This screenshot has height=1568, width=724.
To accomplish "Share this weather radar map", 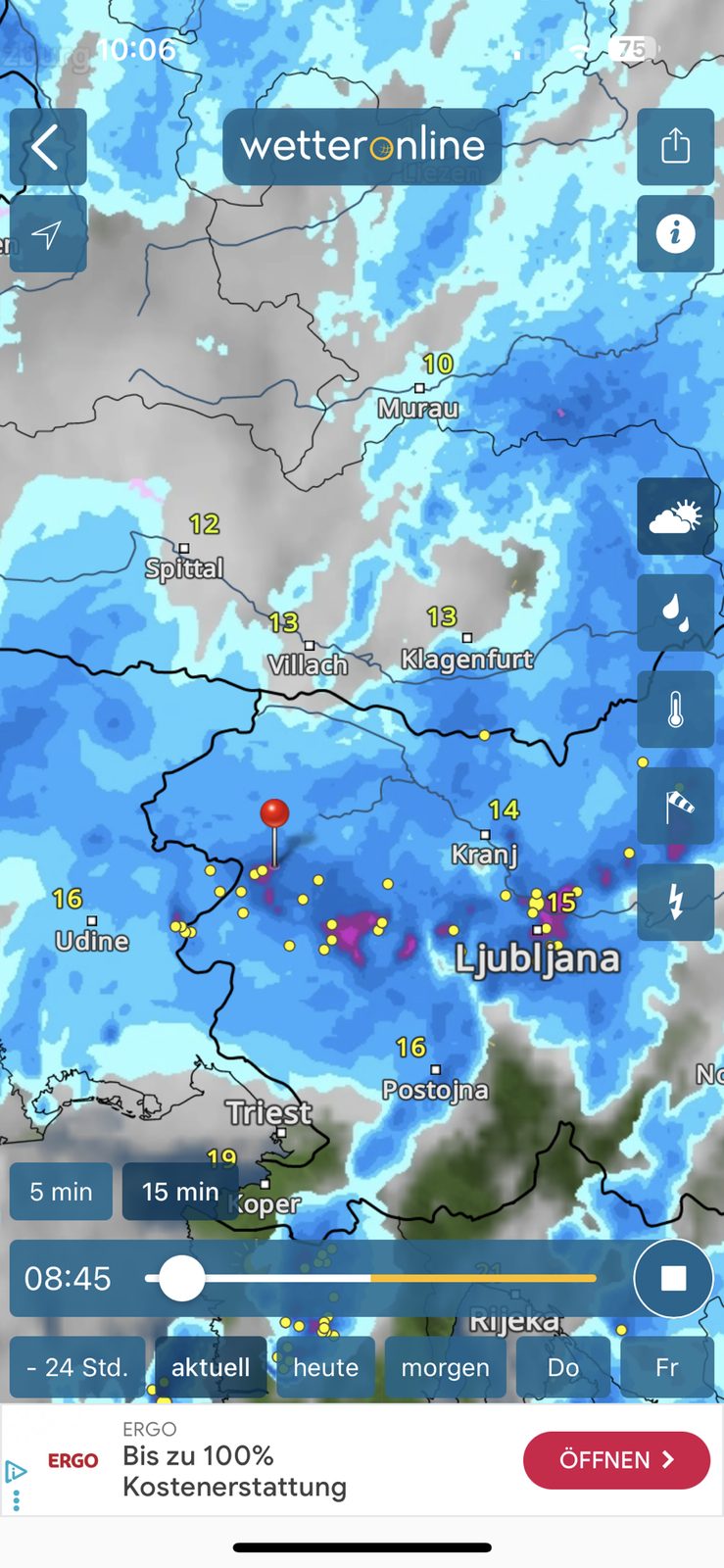I will coord(675,147).
